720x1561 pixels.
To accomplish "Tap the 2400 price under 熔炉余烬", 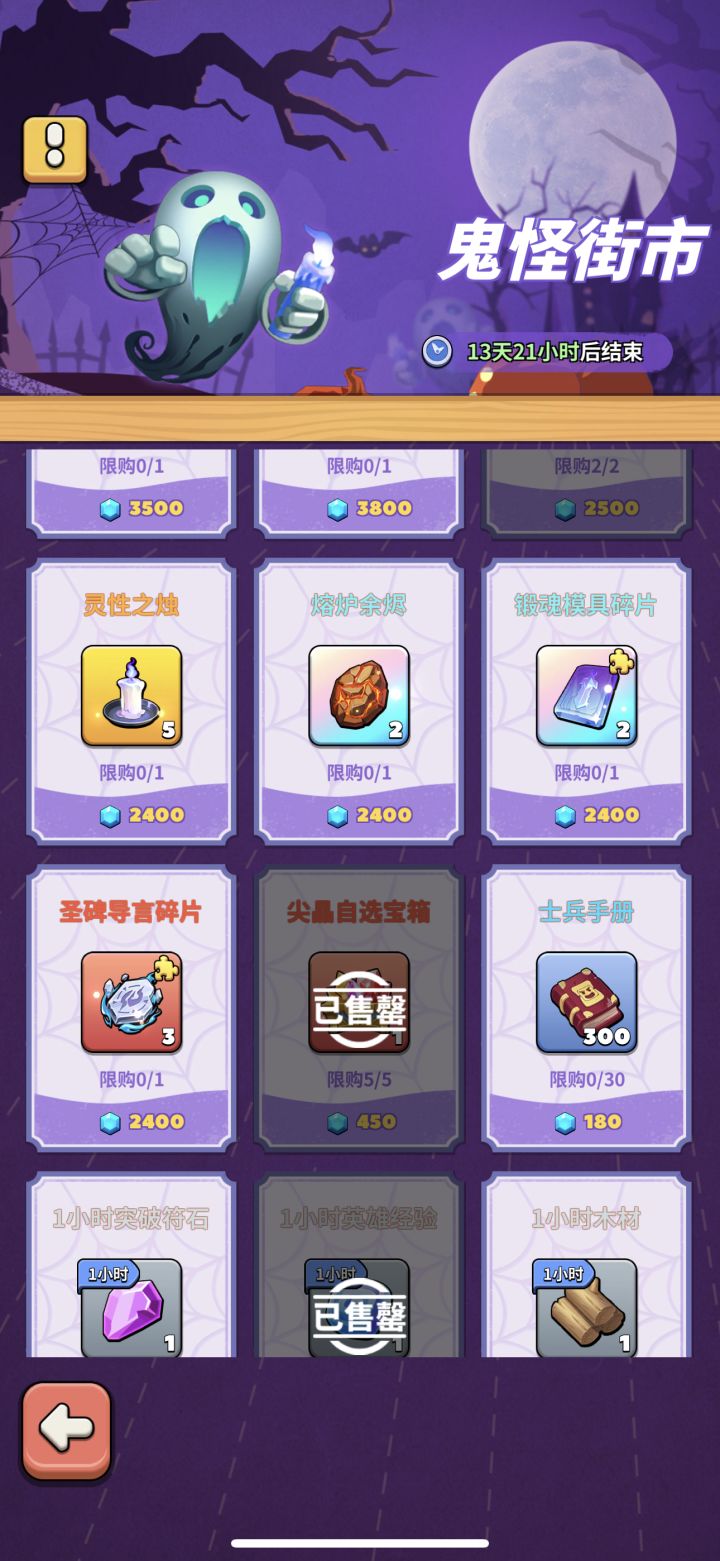I will tap(359, 815).
